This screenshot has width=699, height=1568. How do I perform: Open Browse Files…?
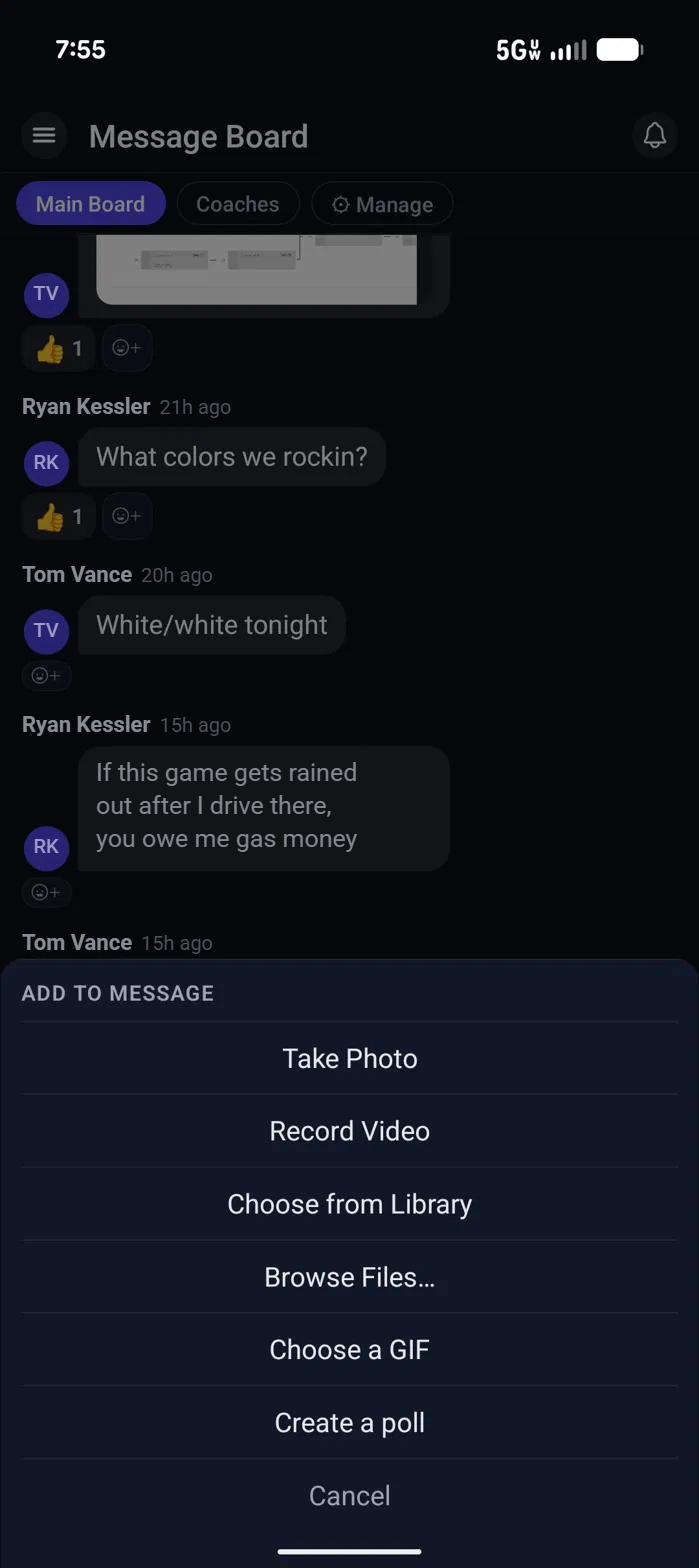click(x=349, y=1277)
